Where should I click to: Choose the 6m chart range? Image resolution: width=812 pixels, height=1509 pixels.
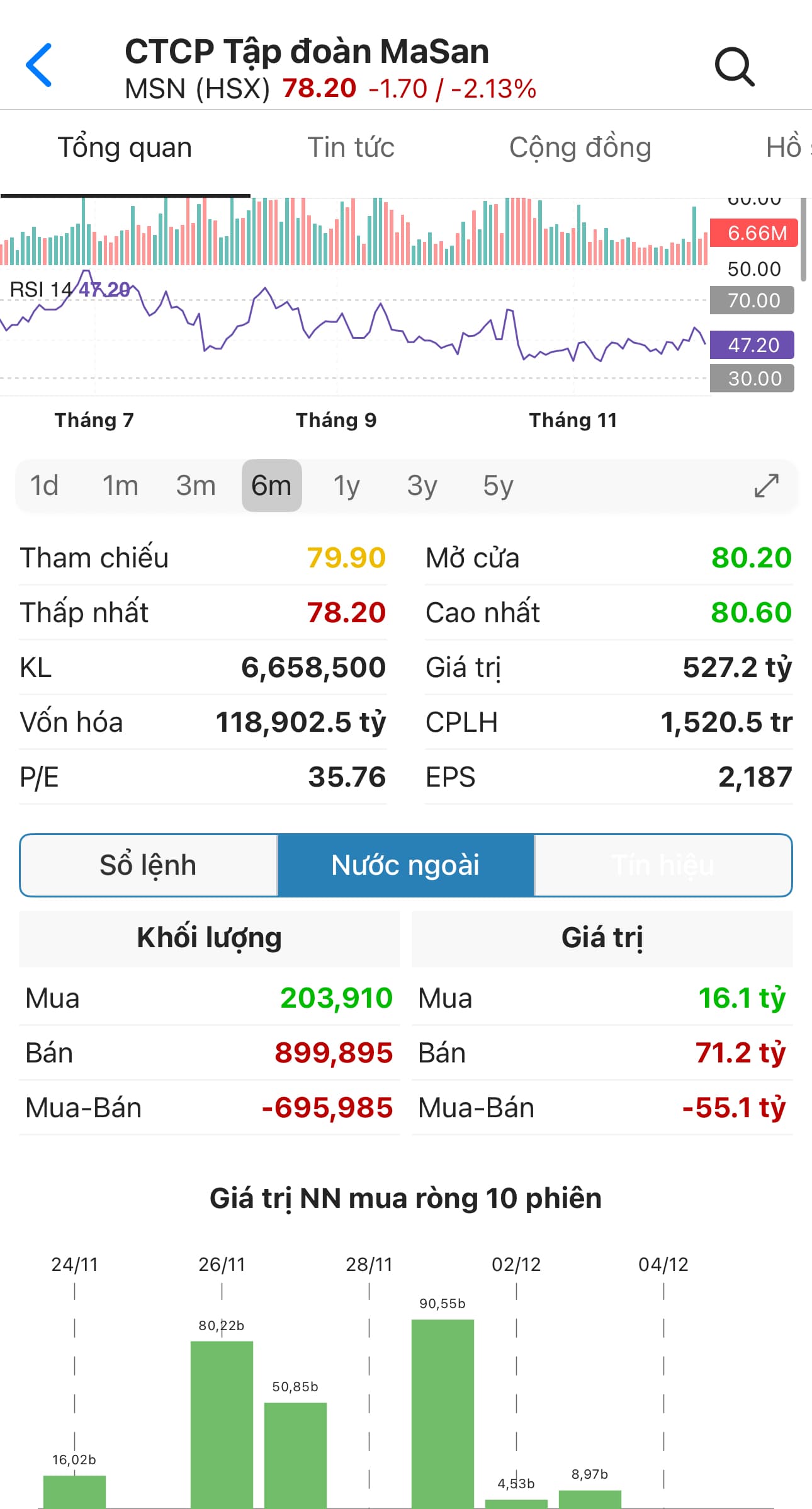(271, 486)
